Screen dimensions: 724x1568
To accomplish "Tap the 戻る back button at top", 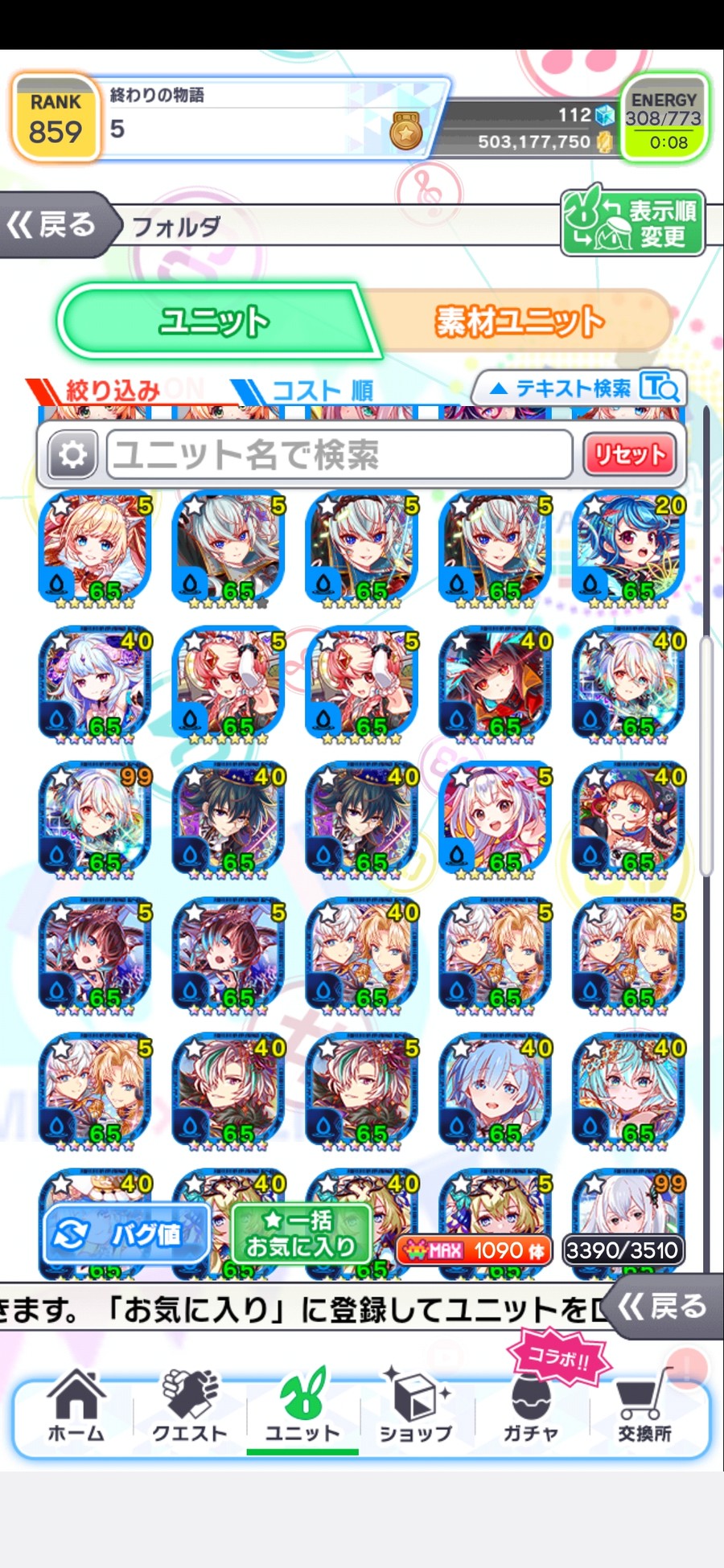I will tap(53, 225).
